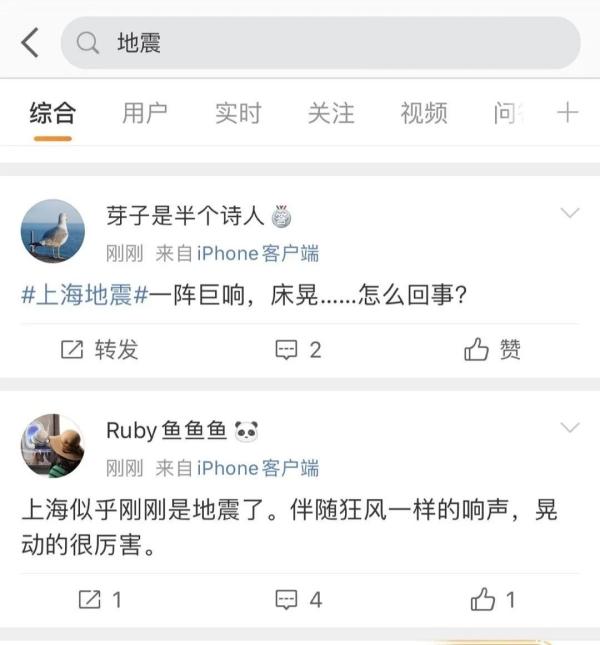
Task: Repost Ruby鱼鱼鱼's post
Action: coord(100,599)
